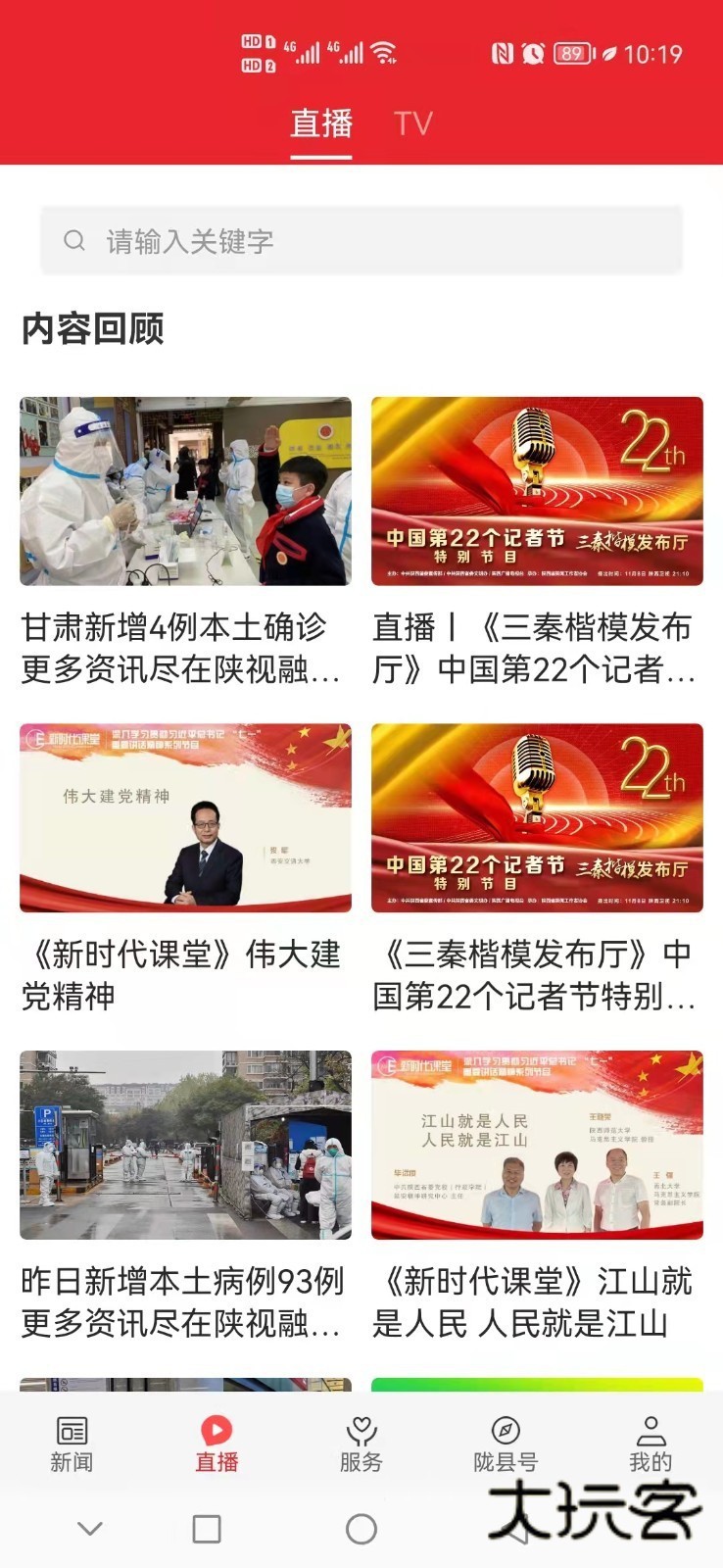The width and height of the screenshot is (723, 1568).
Task: Select the 直播 top tab
Action: coord(320,123)
